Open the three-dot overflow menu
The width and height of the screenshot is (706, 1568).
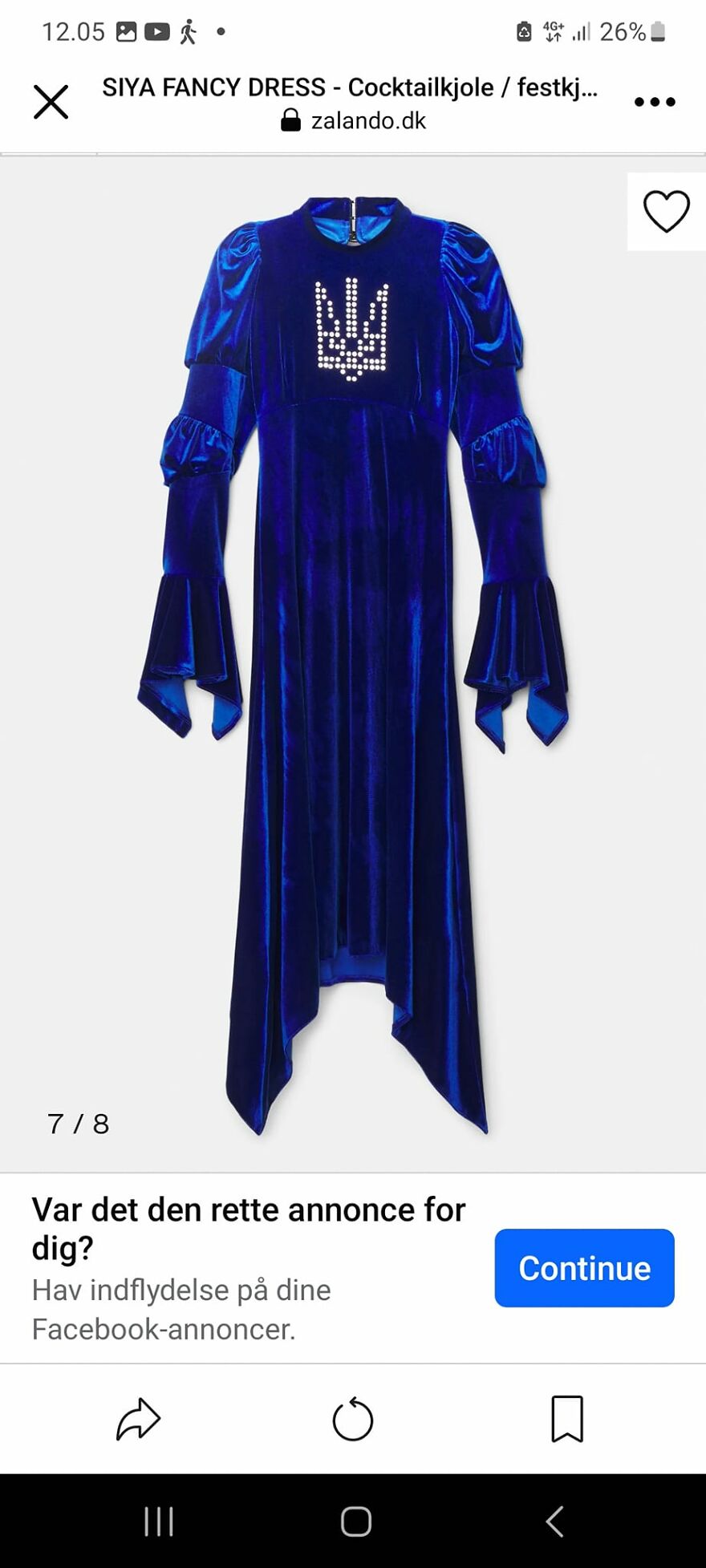tap(655, 102)
